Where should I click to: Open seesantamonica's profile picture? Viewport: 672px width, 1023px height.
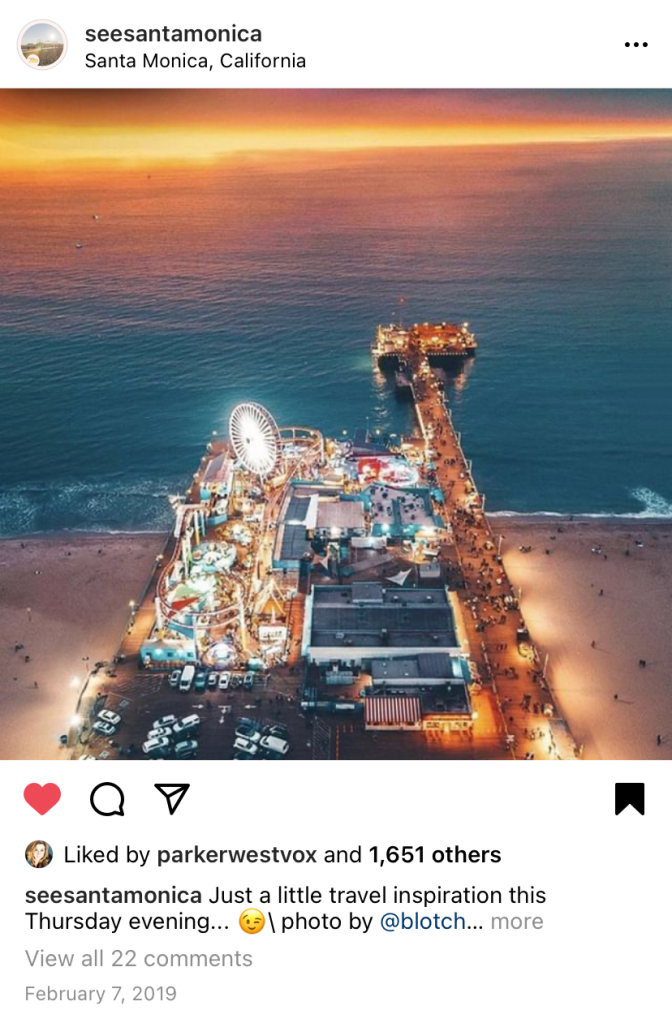(x=42, y=45)
